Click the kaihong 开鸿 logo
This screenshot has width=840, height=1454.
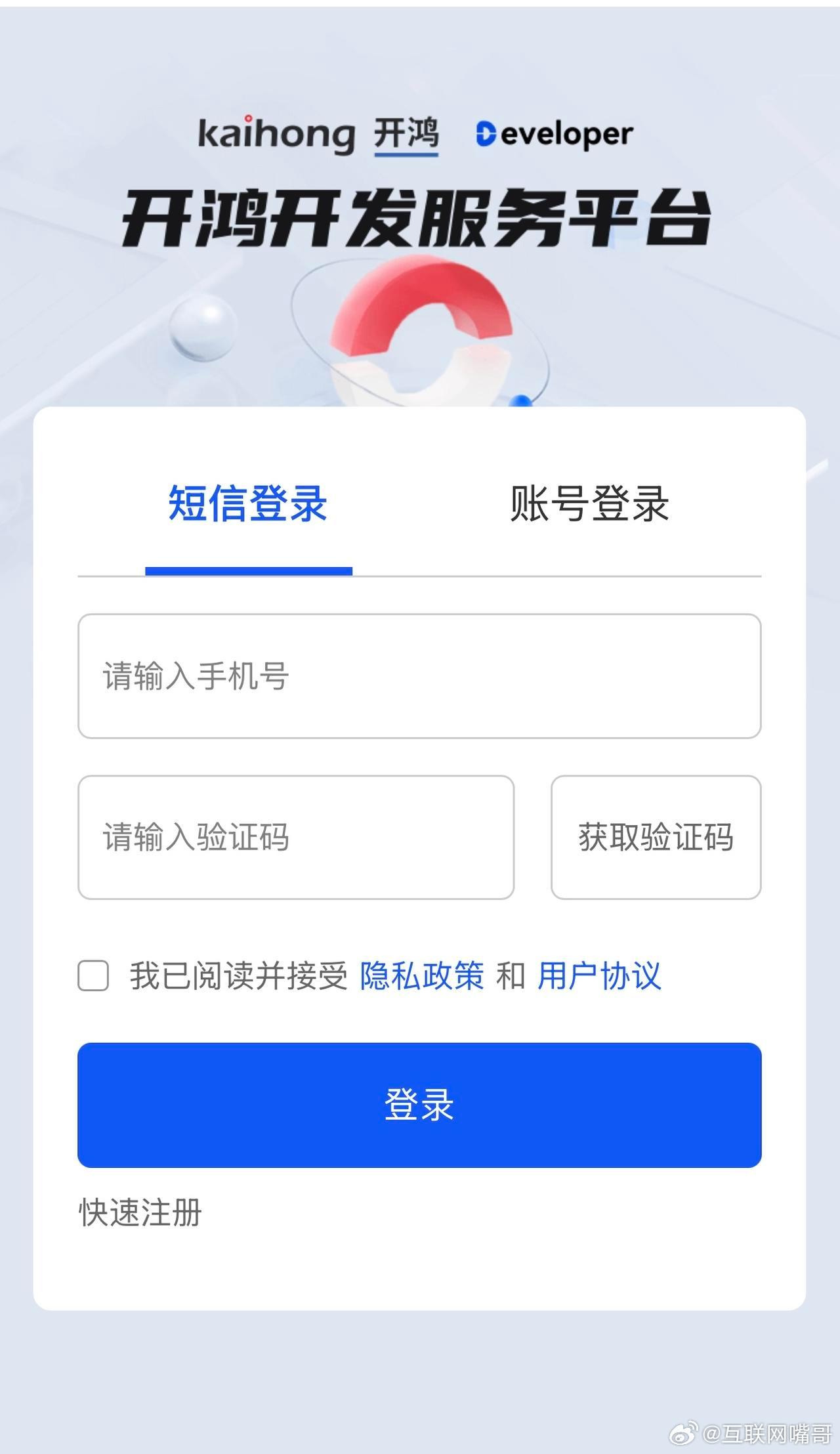coord(320,135)
